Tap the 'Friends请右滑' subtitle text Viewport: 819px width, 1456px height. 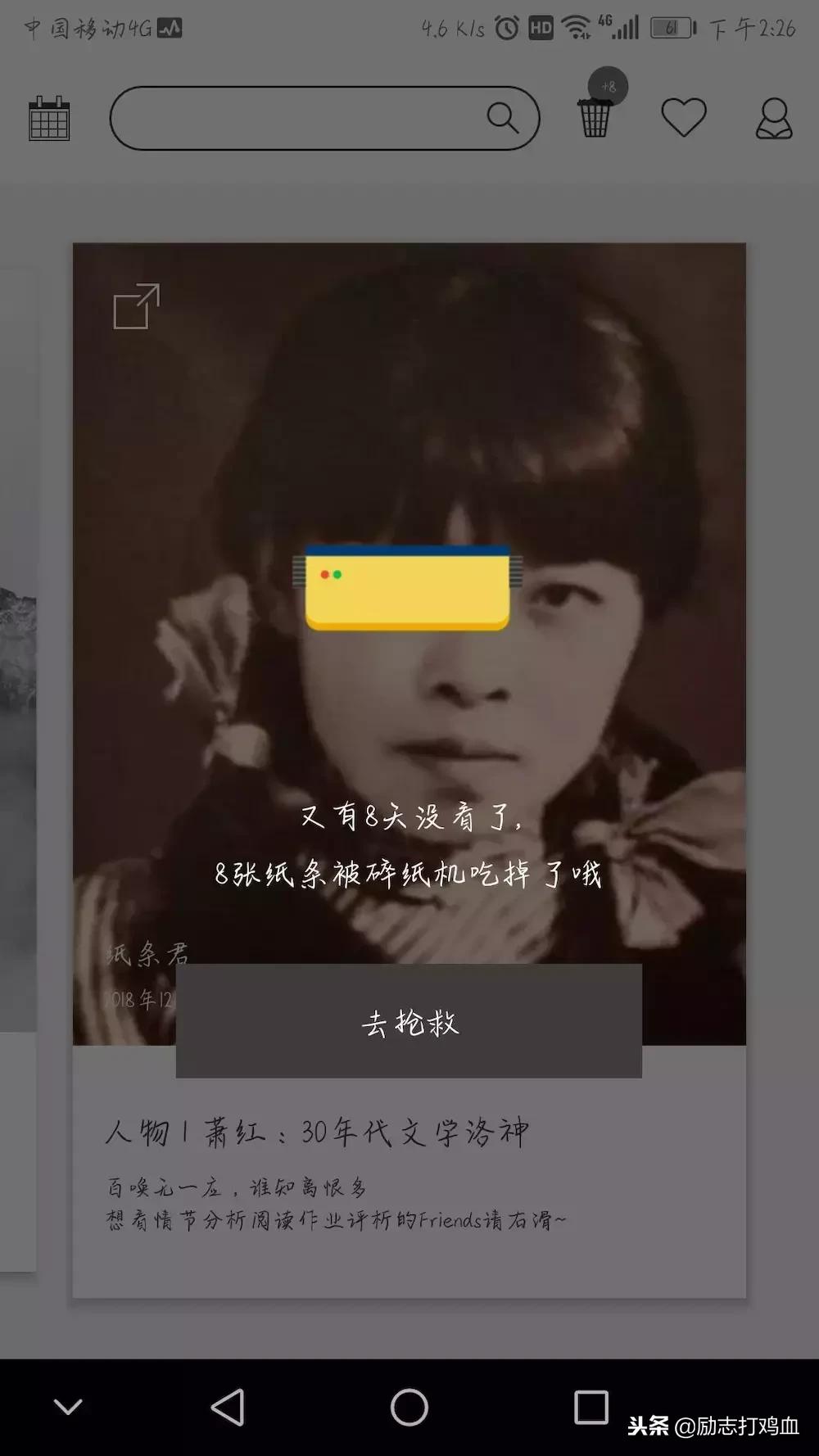coord(337,1218)
